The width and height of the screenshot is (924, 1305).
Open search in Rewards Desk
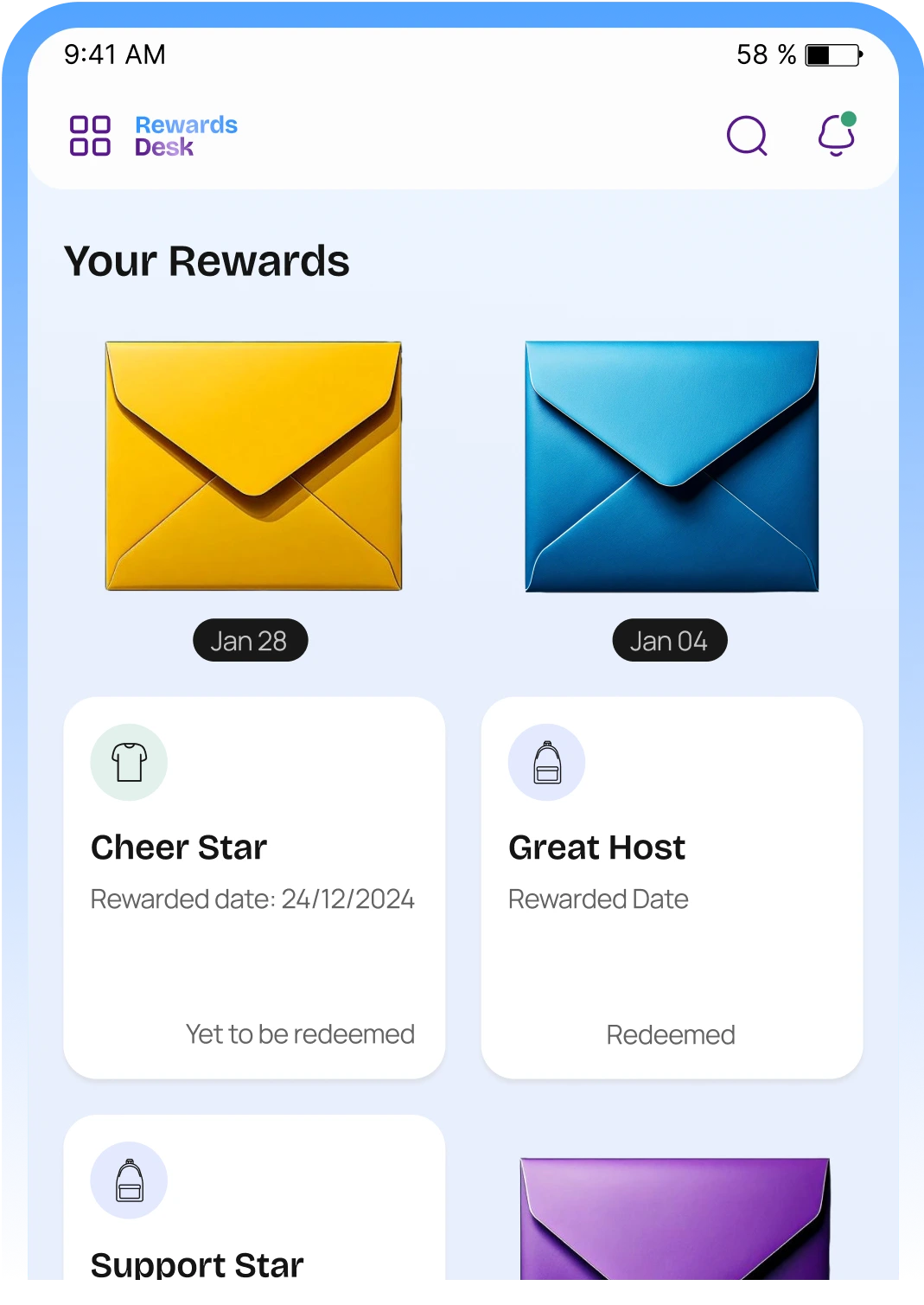pyautogui.click(x=747, y=136)
